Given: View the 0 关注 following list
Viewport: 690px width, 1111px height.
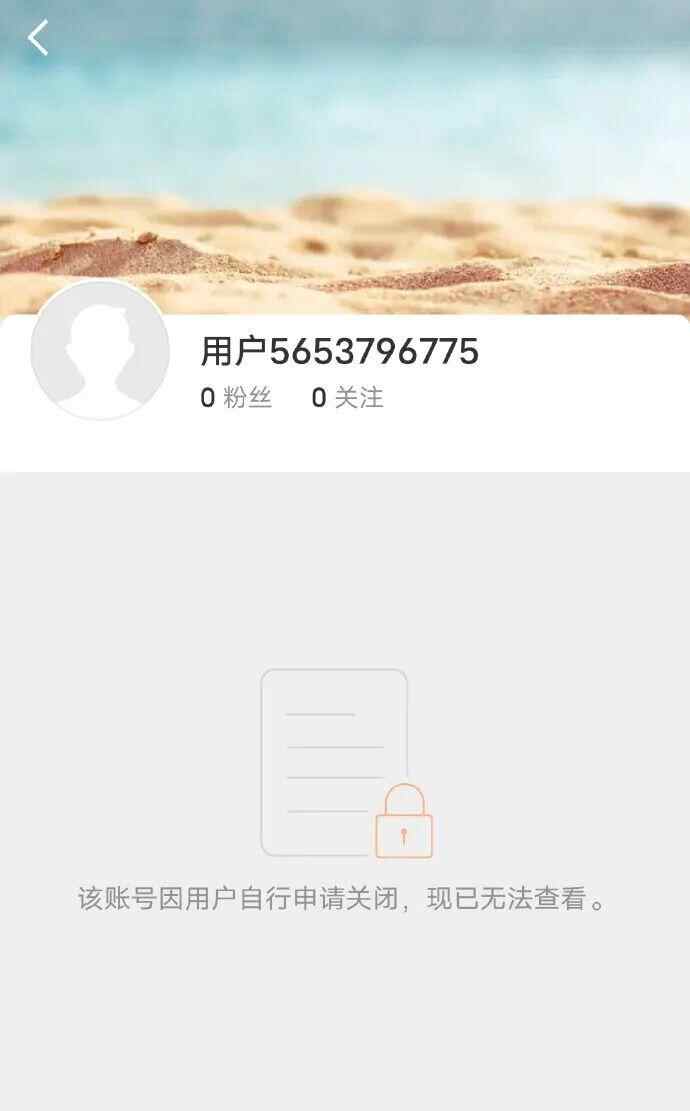Looking at the screenshot, I should [347, 398].
